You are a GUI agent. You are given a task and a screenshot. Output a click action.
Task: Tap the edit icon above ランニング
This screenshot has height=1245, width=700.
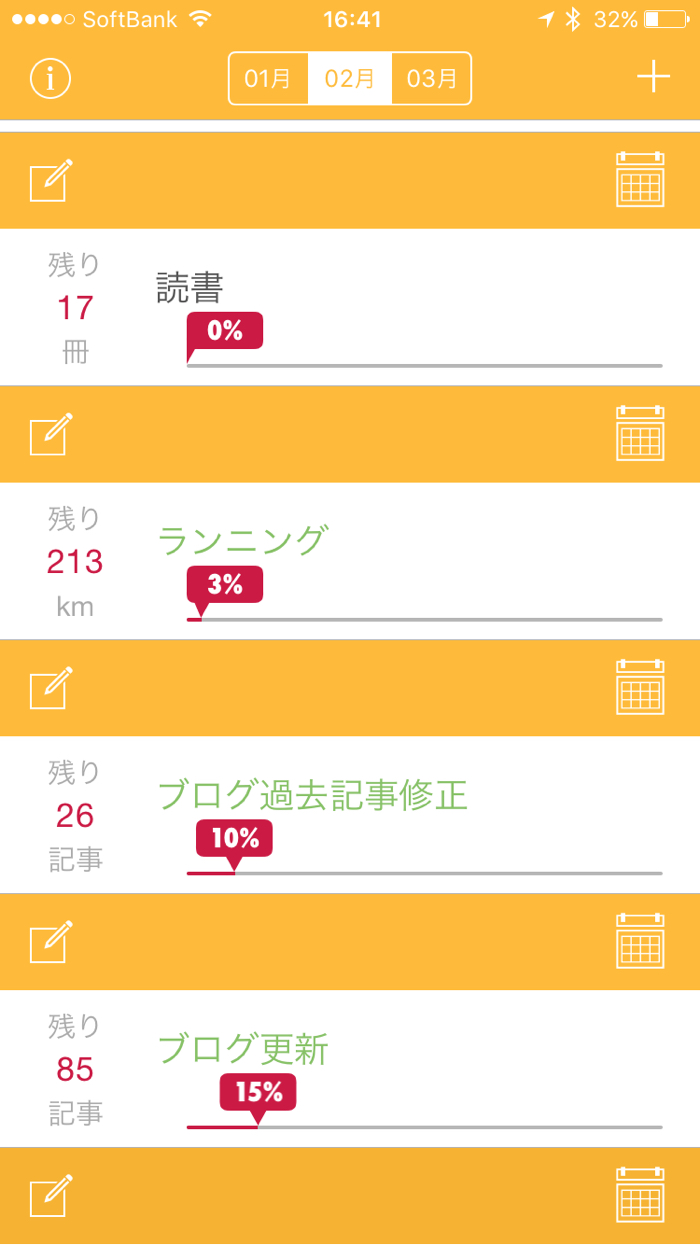[51, 434]
